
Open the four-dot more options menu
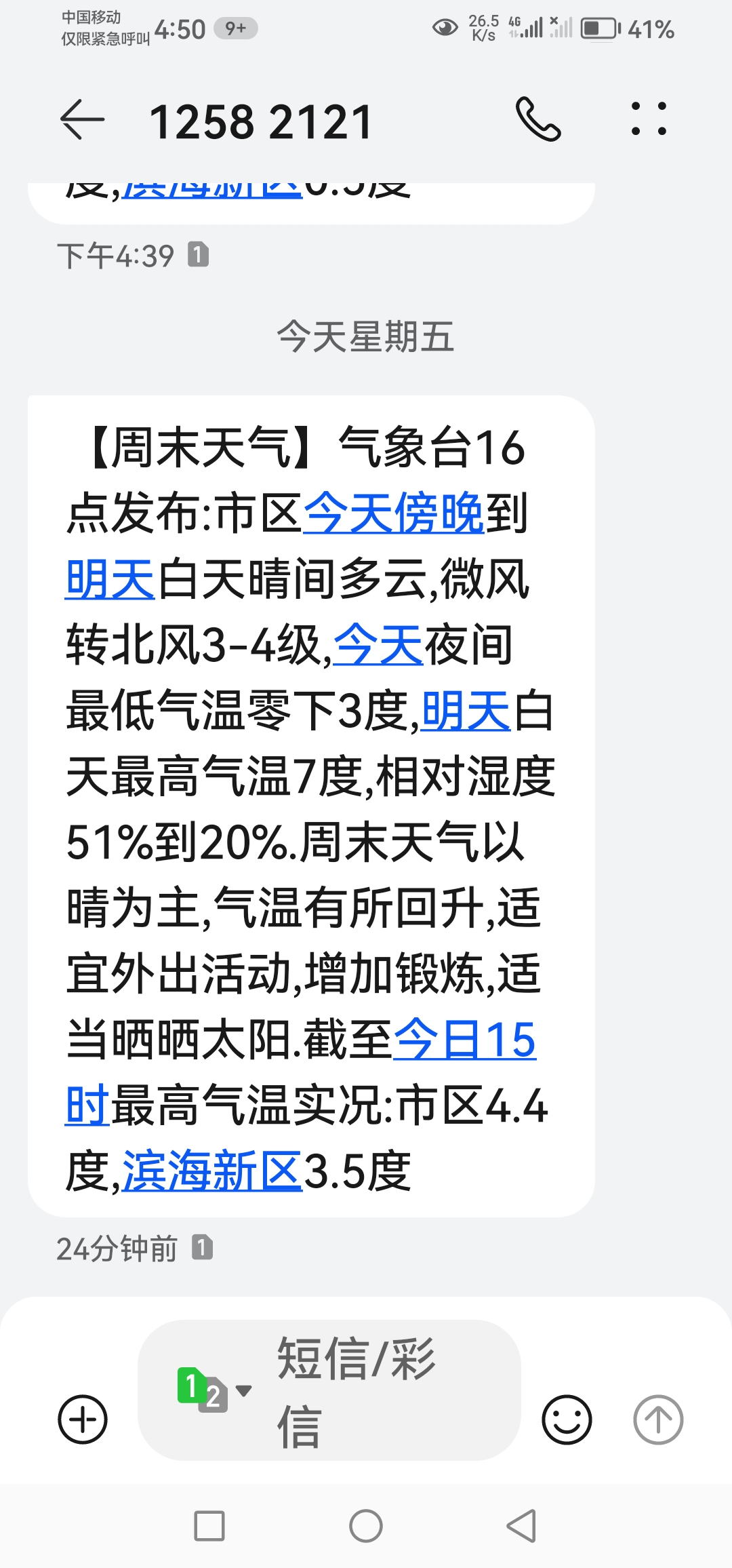[649, 119]
